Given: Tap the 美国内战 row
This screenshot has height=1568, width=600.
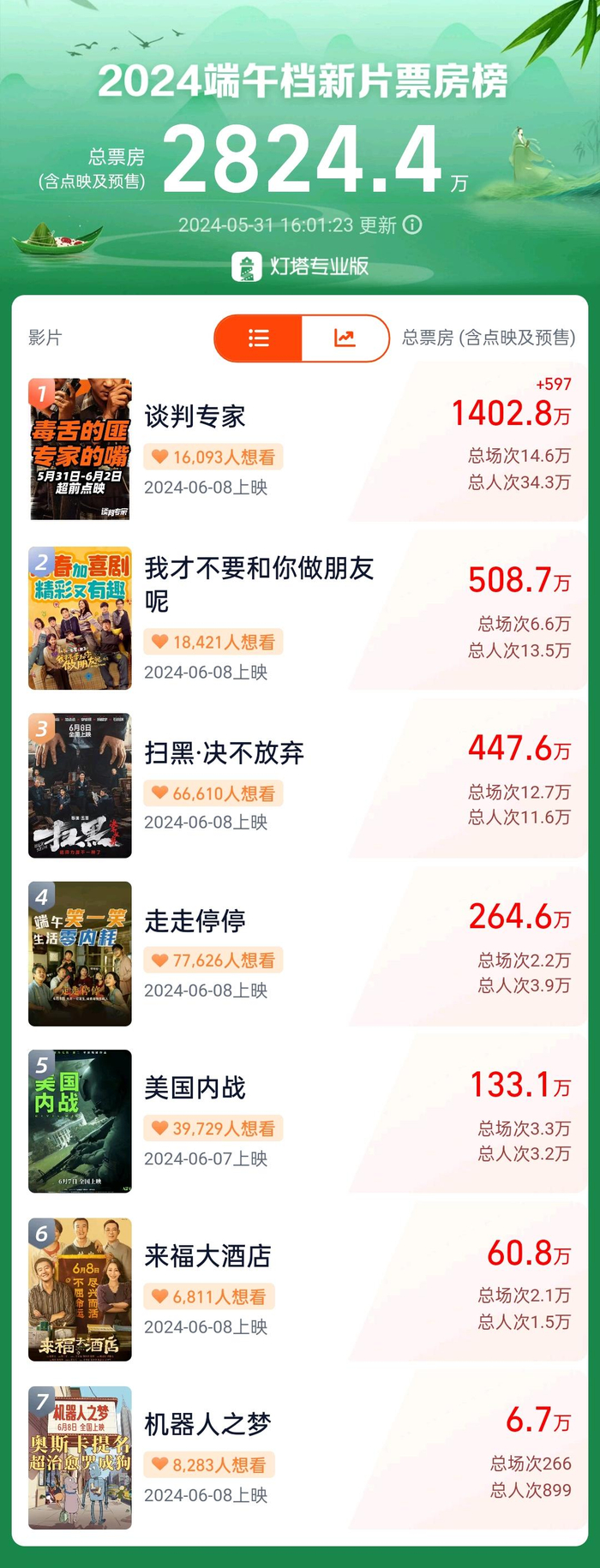Looking at the screenshot, I should [x=195, y=1088].
